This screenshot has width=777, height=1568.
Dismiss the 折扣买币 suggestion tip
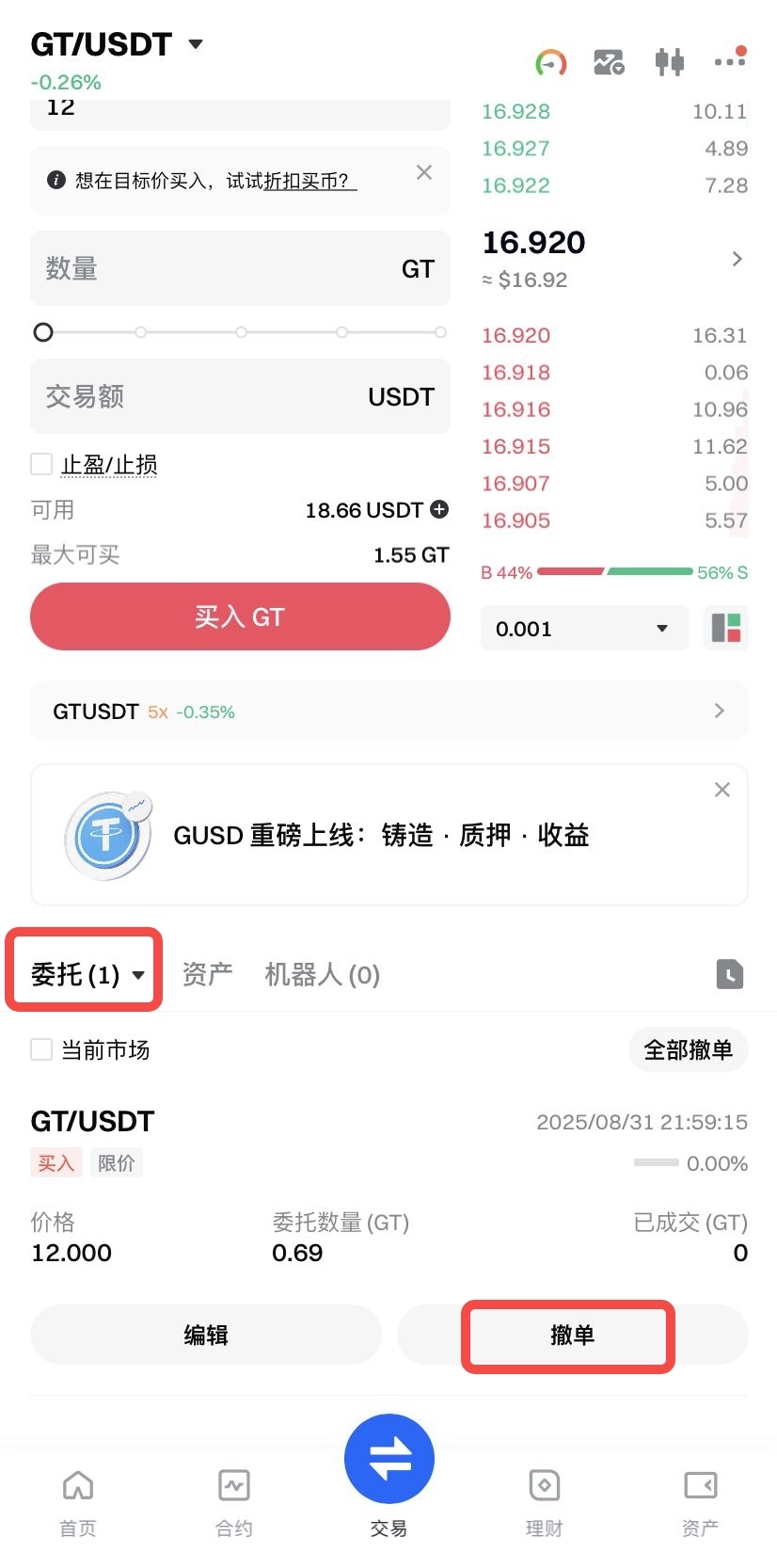(424, 172)
